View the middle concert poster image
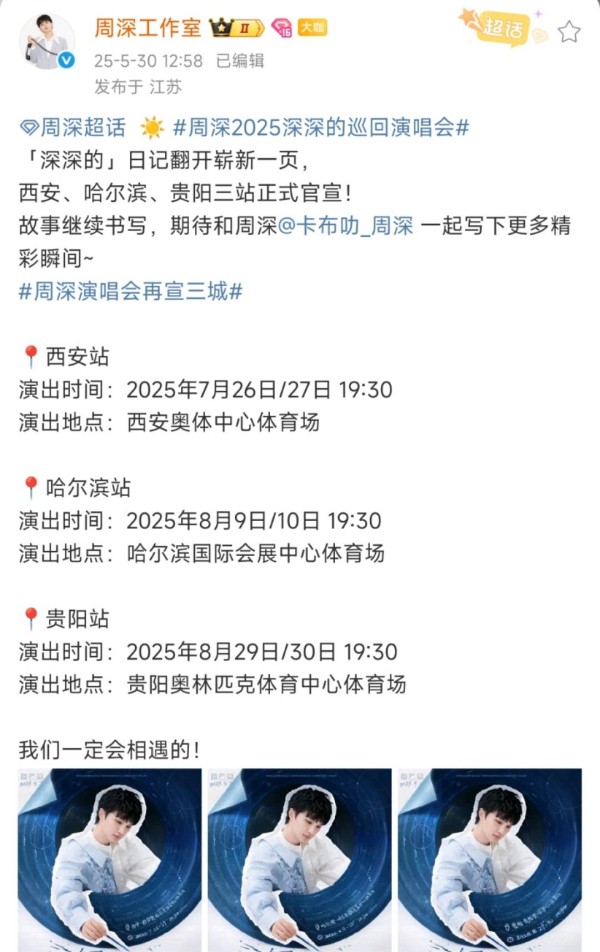 (x=299, y=859)
